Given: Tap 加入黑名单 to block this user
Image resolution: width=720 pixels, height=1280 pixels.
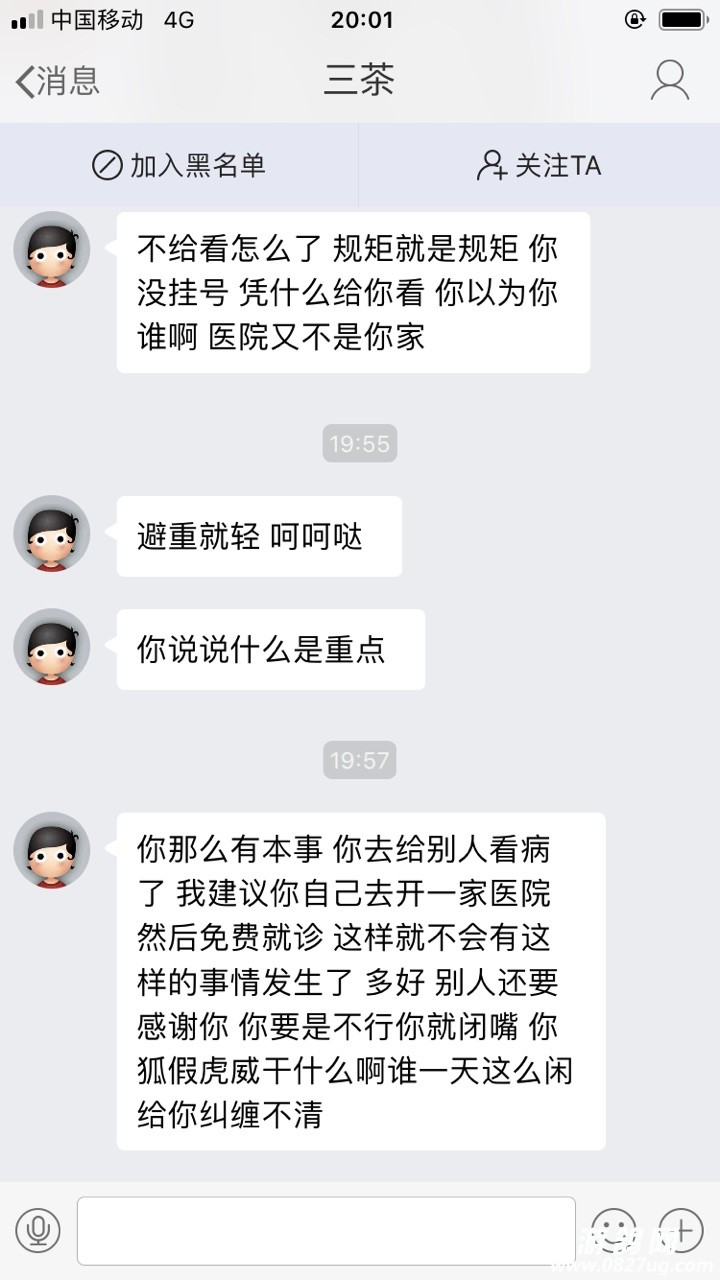Looking at the screenshot, I should 179,165.
